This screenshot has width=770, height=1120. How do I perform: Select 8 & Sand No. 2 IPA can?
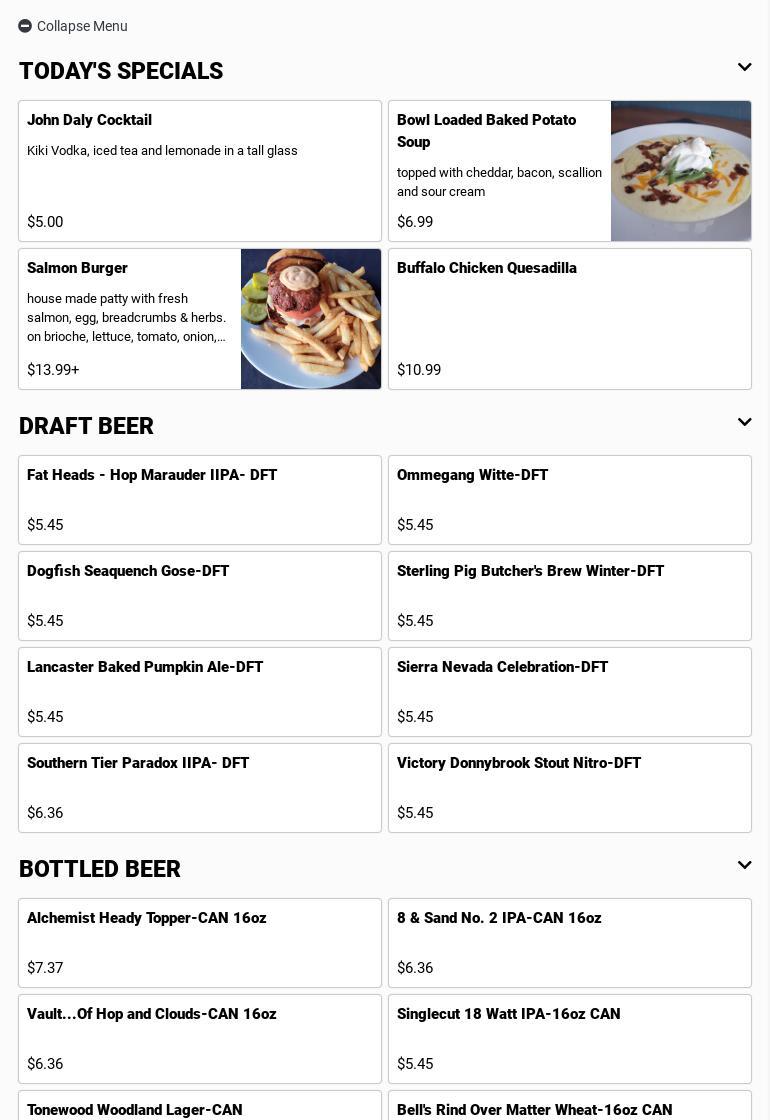pyautogui.click(x=570, y=943)
